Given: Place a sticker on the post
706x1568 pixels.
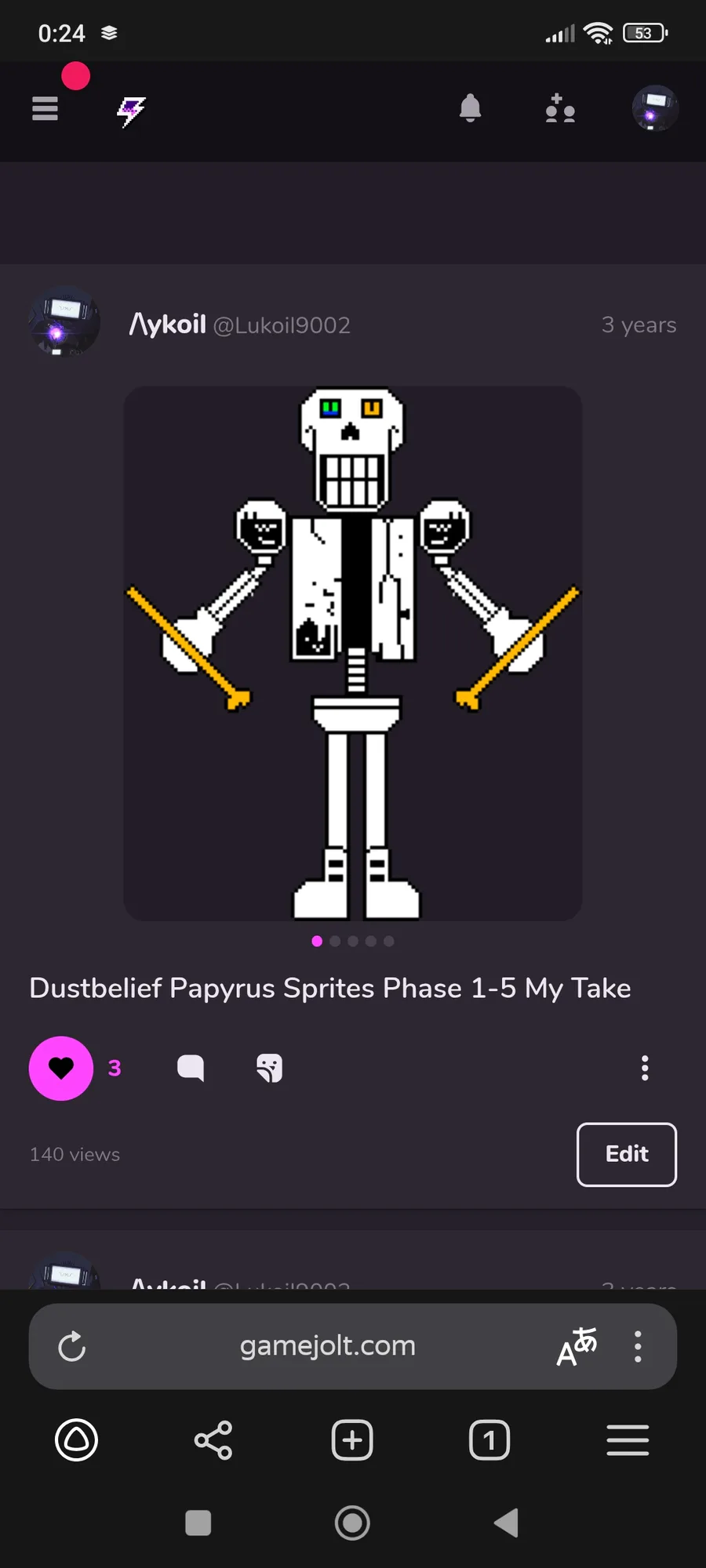Looking at the screenshot, I should [x=269, y=1068].
